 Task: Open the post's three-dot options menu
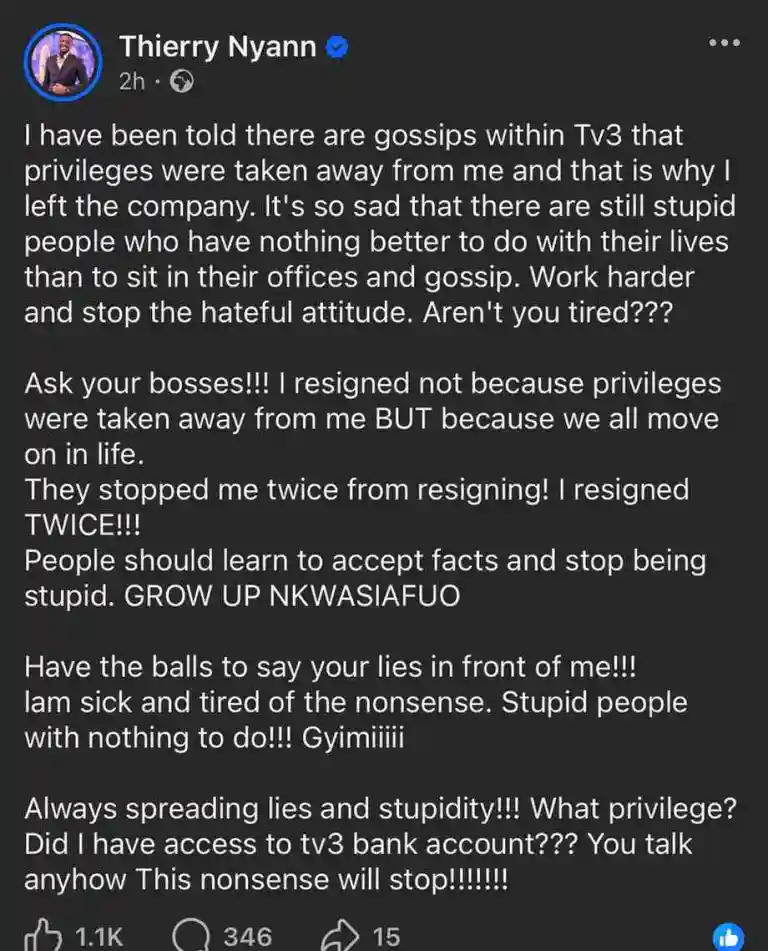[725, 43]
